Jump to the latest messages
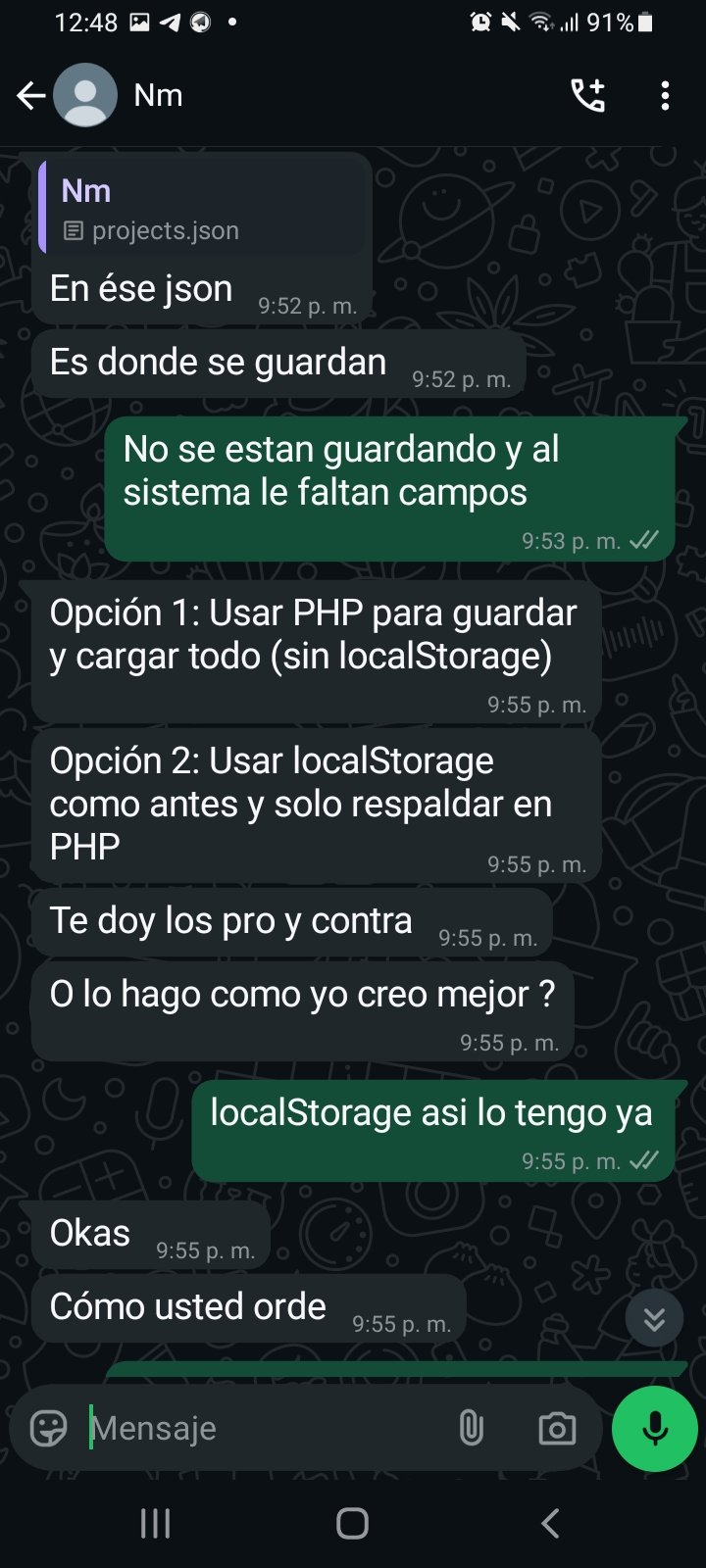The height and width of the screenshot is (1568, 706). point(654,1318)
